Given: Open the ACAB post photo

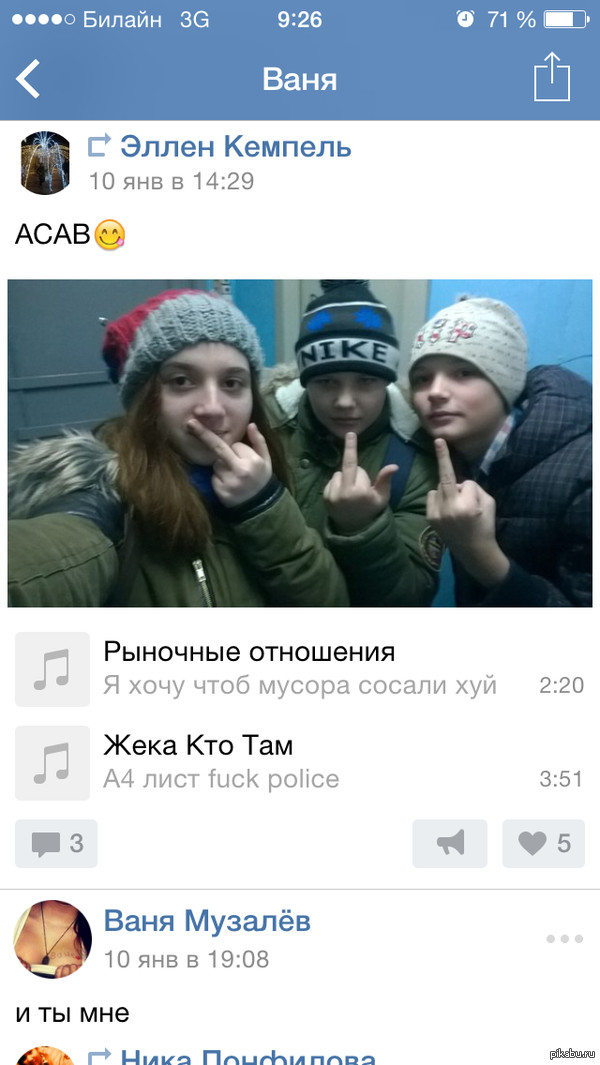Looking at the screenshot, I should coord(300,443).
